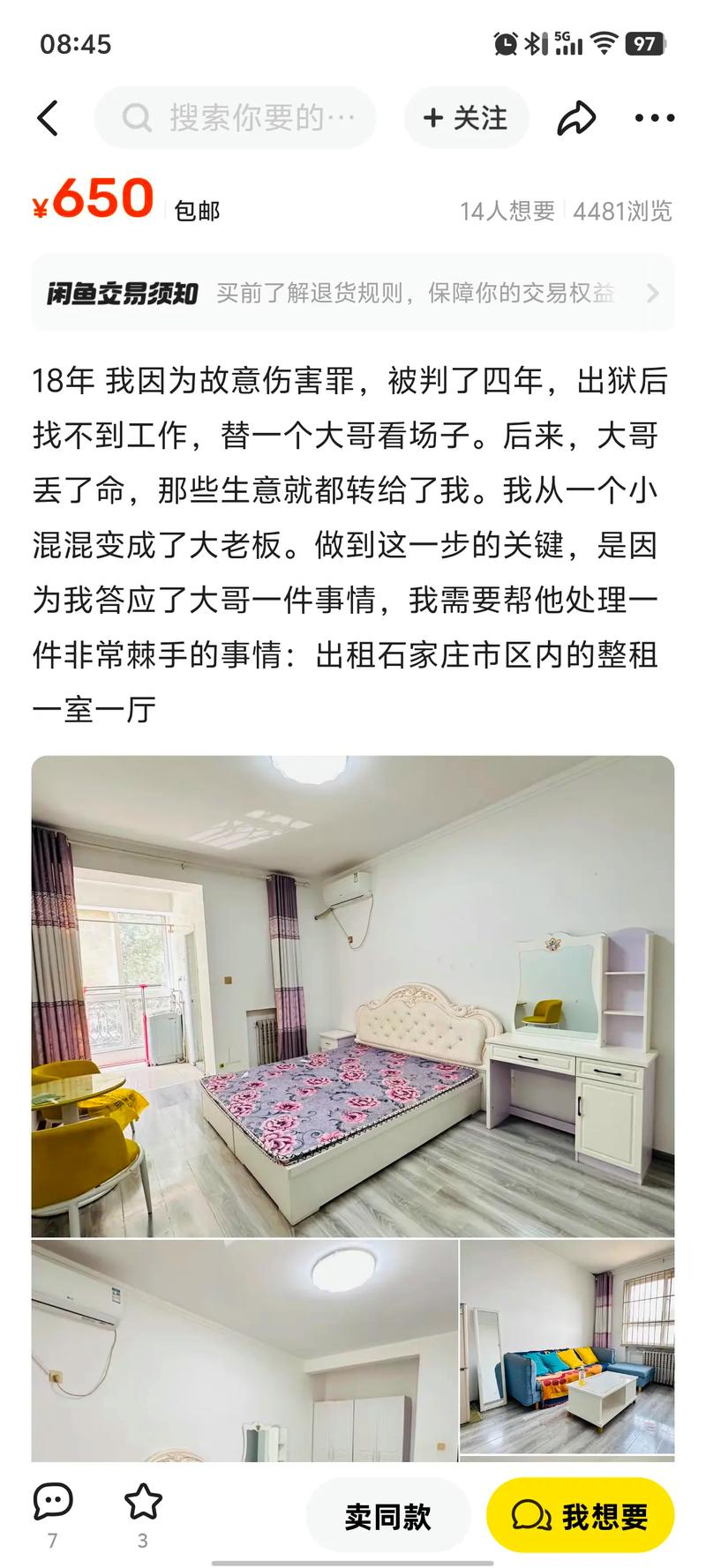This screenshot has height=1568, width=706.
Task: Tap the 卖同款 button
Action: (x=387, y=1516)
